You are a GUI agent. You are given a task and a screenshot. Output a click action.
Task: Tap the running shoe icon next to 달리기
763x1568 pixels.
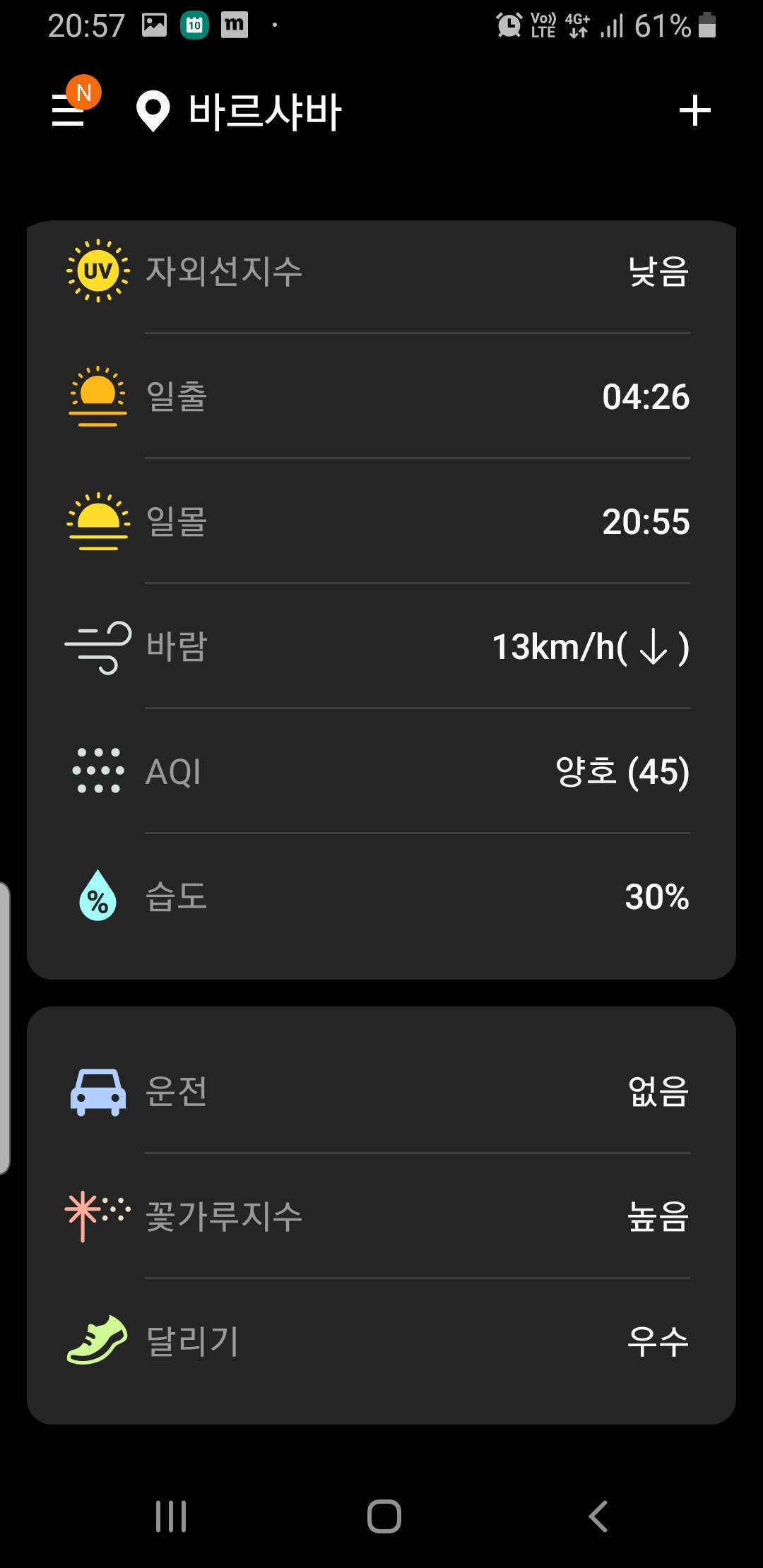[97, 1340]
